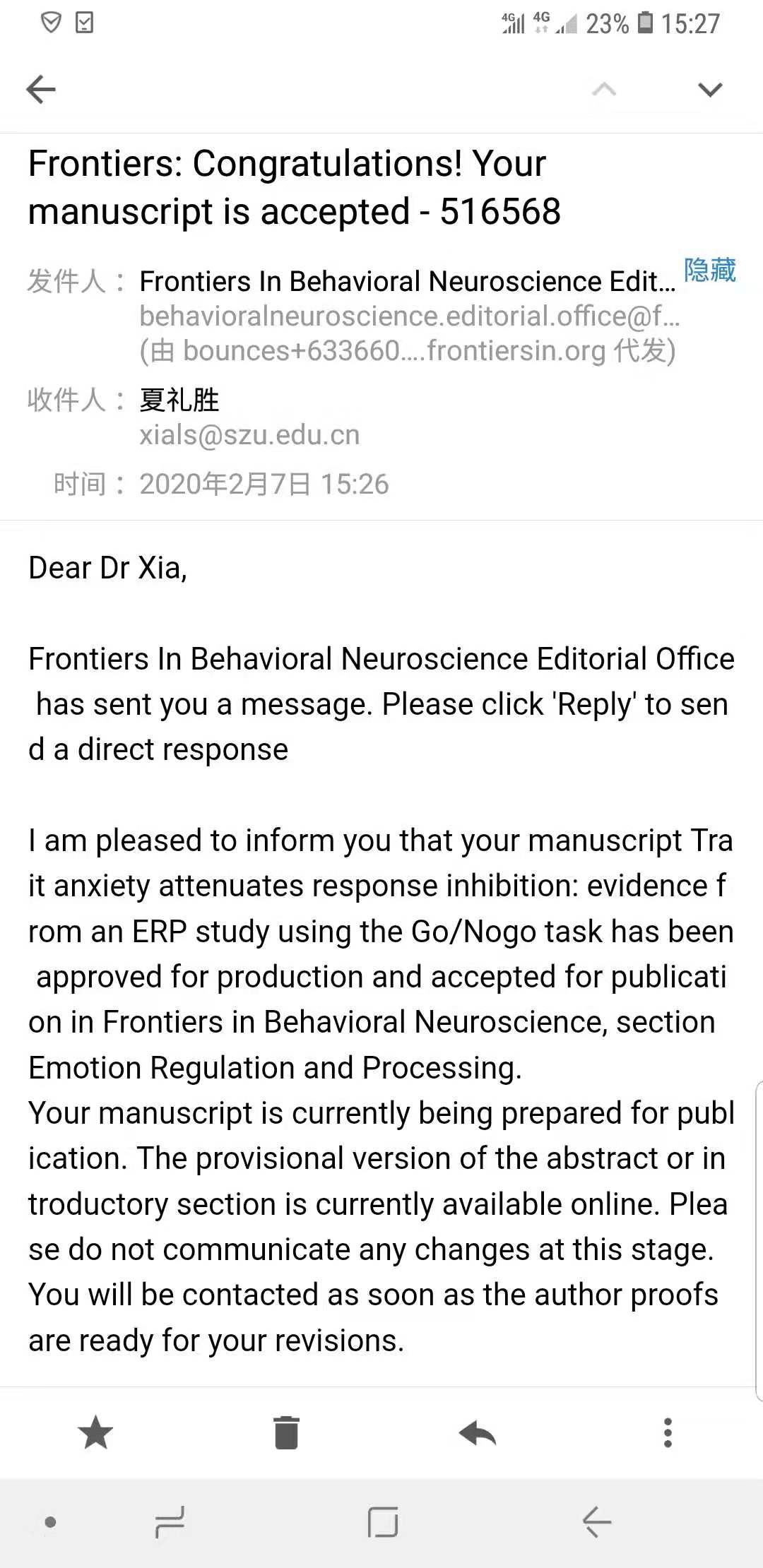Tap the system back button
Viewport: 763px width, 1568px height.
597,1521
